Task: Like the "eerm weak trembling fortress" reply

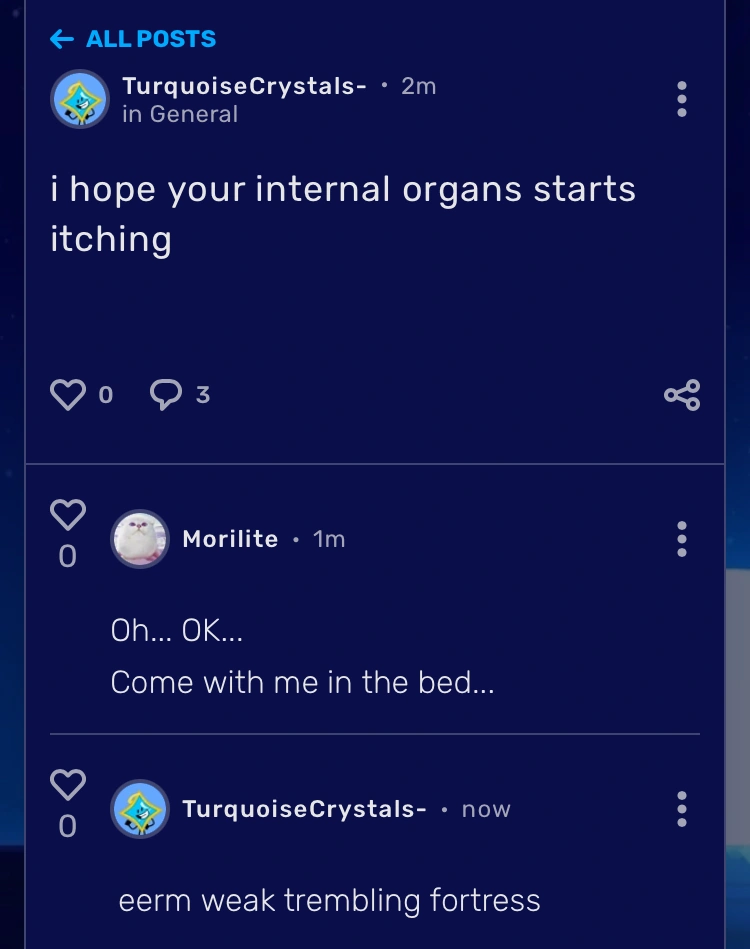Action: point(68,785)
